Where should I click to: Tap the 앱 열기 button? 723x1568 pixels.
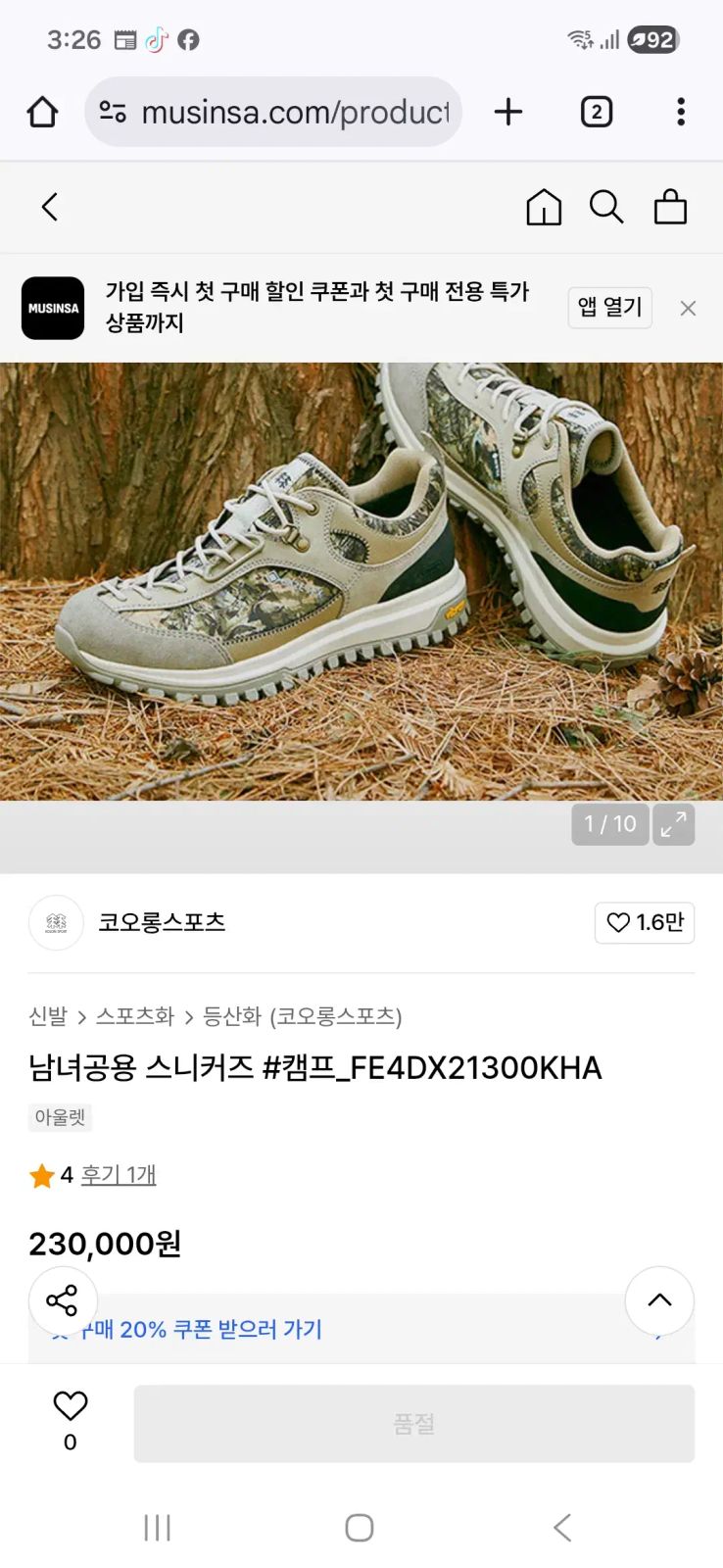609,308
